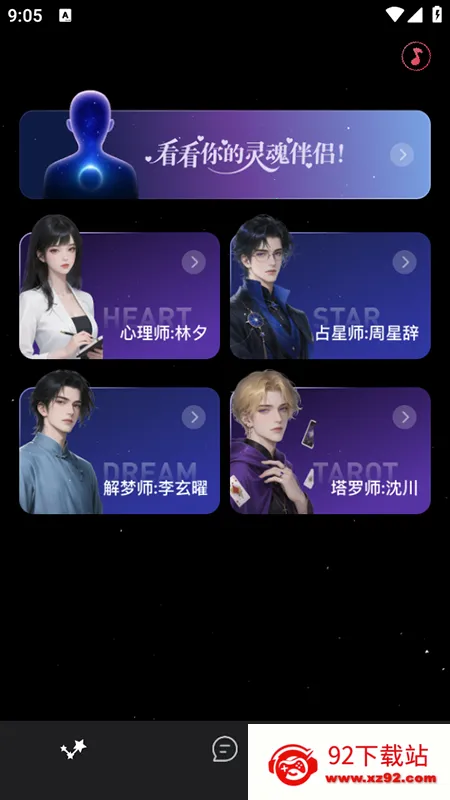
Task: Toggle the background music icon
Action: tap(416, 56)
